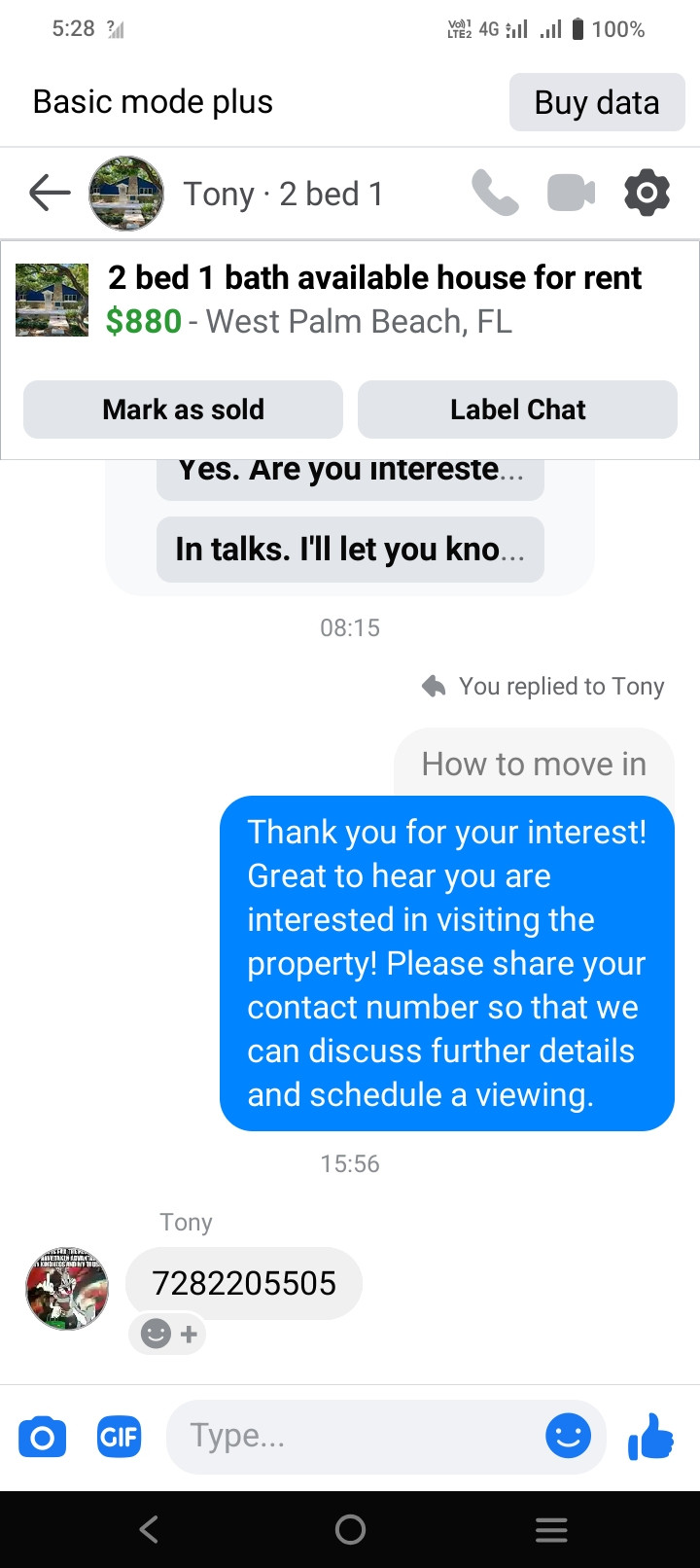View Tony's profile picture beside his message
Screen dimensions: 700x1568
coord(67,1288)
